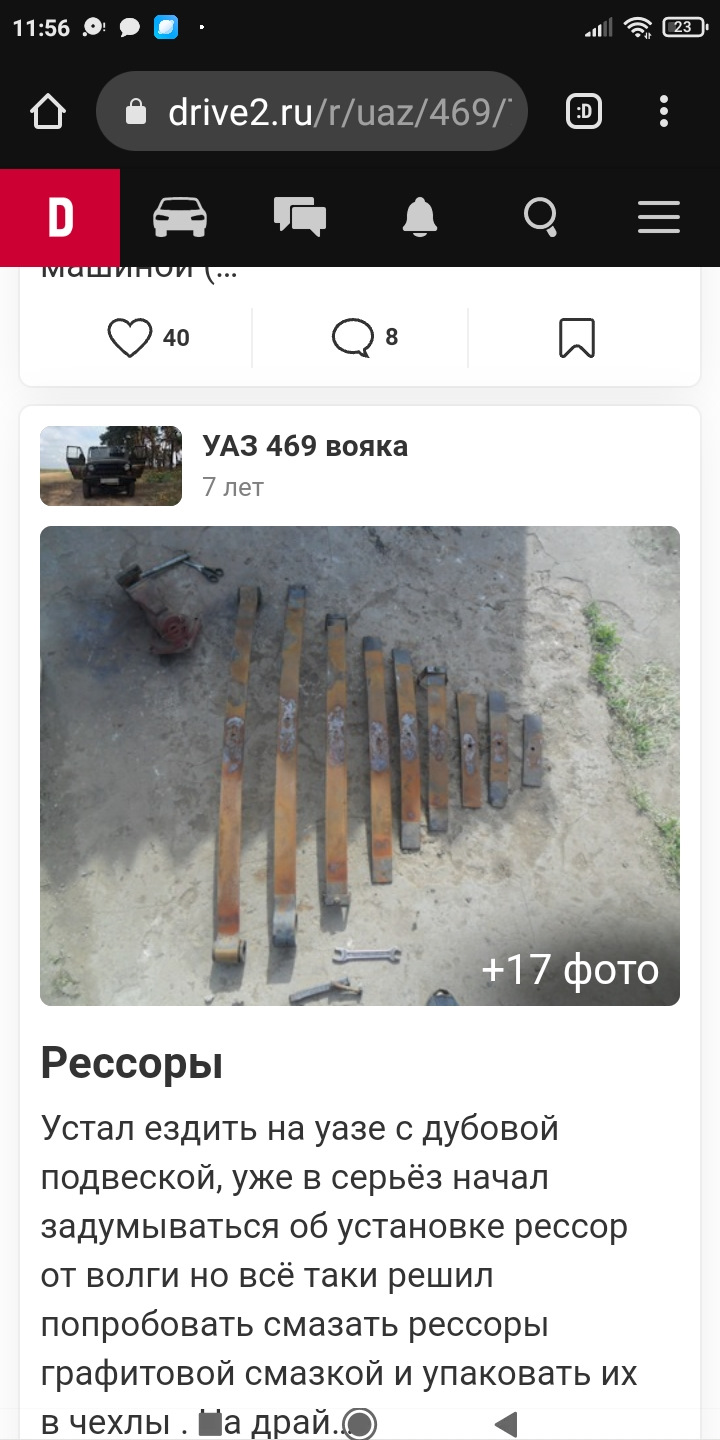Open the messages chat icon

pyautogui.click(x=300, y=217)
